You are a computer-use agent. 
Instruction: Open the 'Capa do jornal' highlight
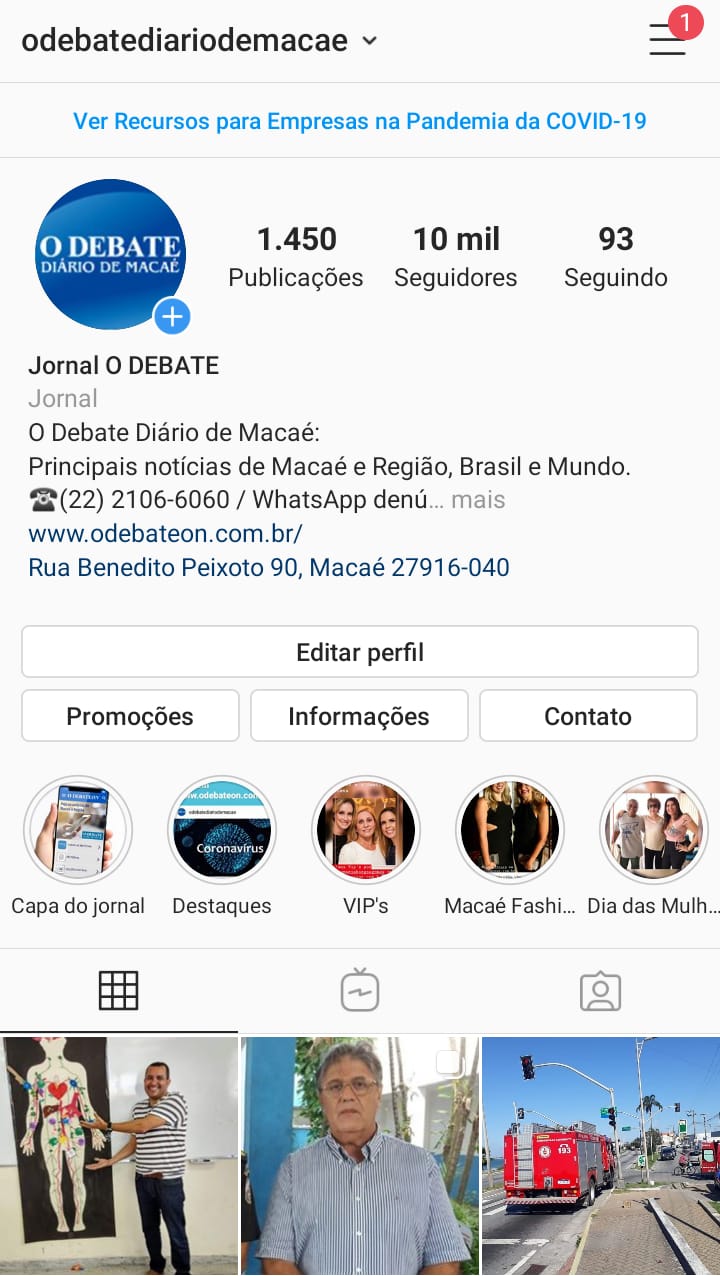click(78, 830)
